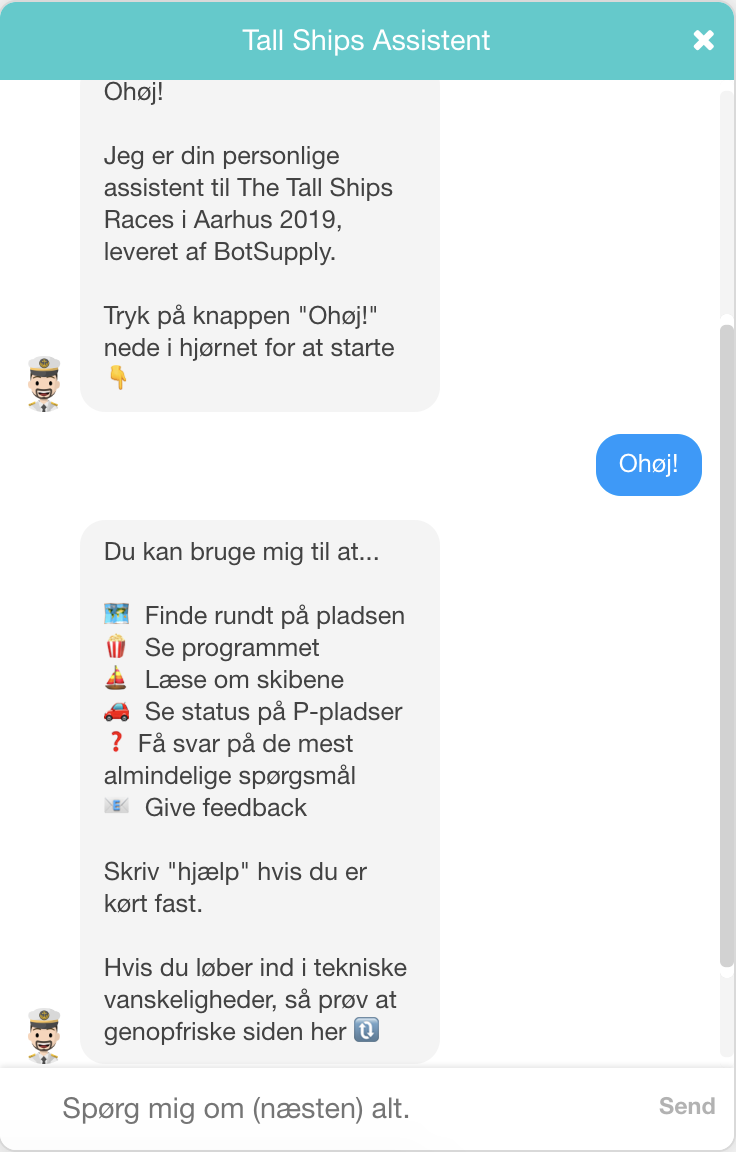This screenshot has width=736, height=1152.
Task: Close the Tall Ships Assistent chat
Action: pos(704,40)
